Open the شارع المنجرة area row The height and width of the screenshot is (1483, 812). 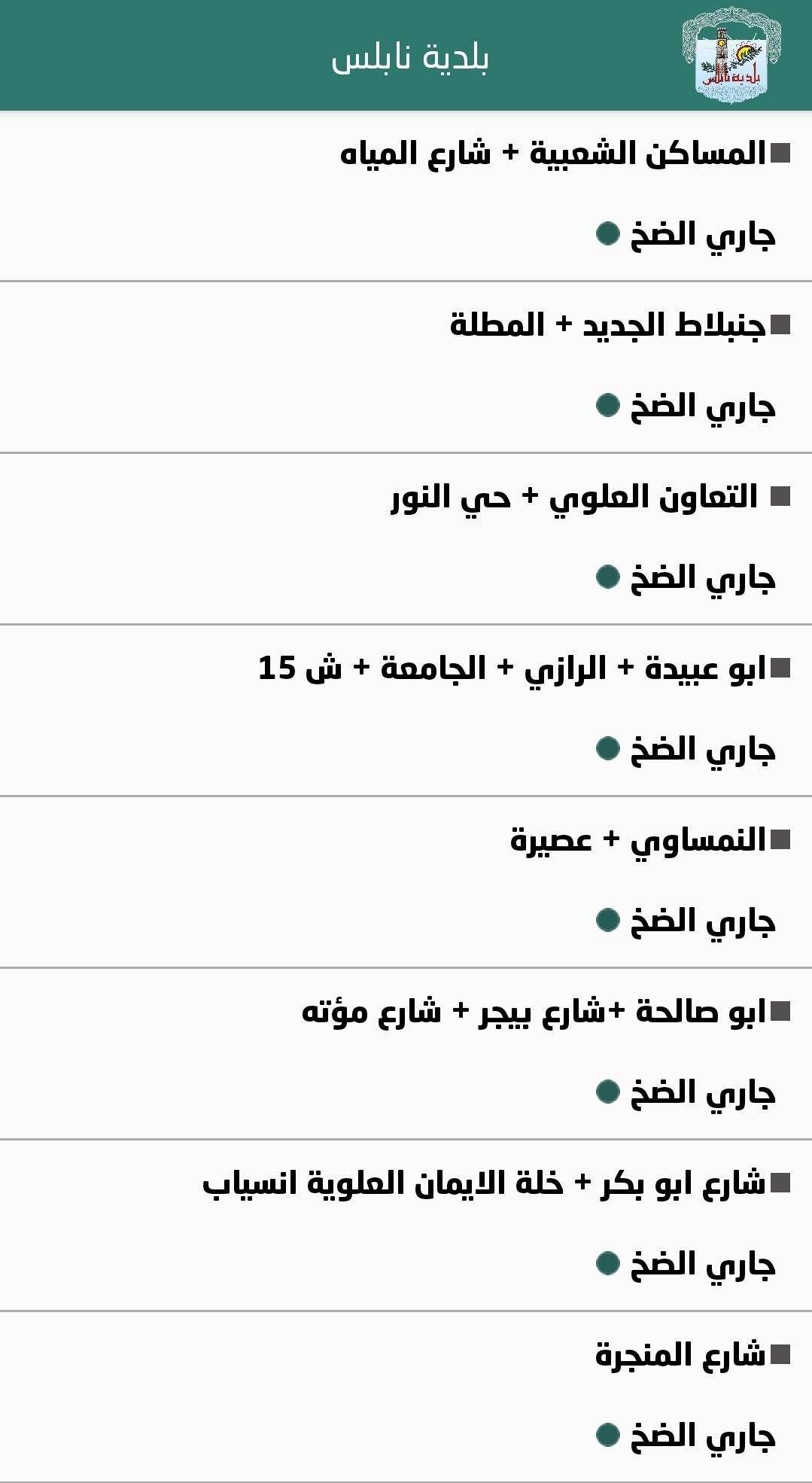(x=680, y=1354)
